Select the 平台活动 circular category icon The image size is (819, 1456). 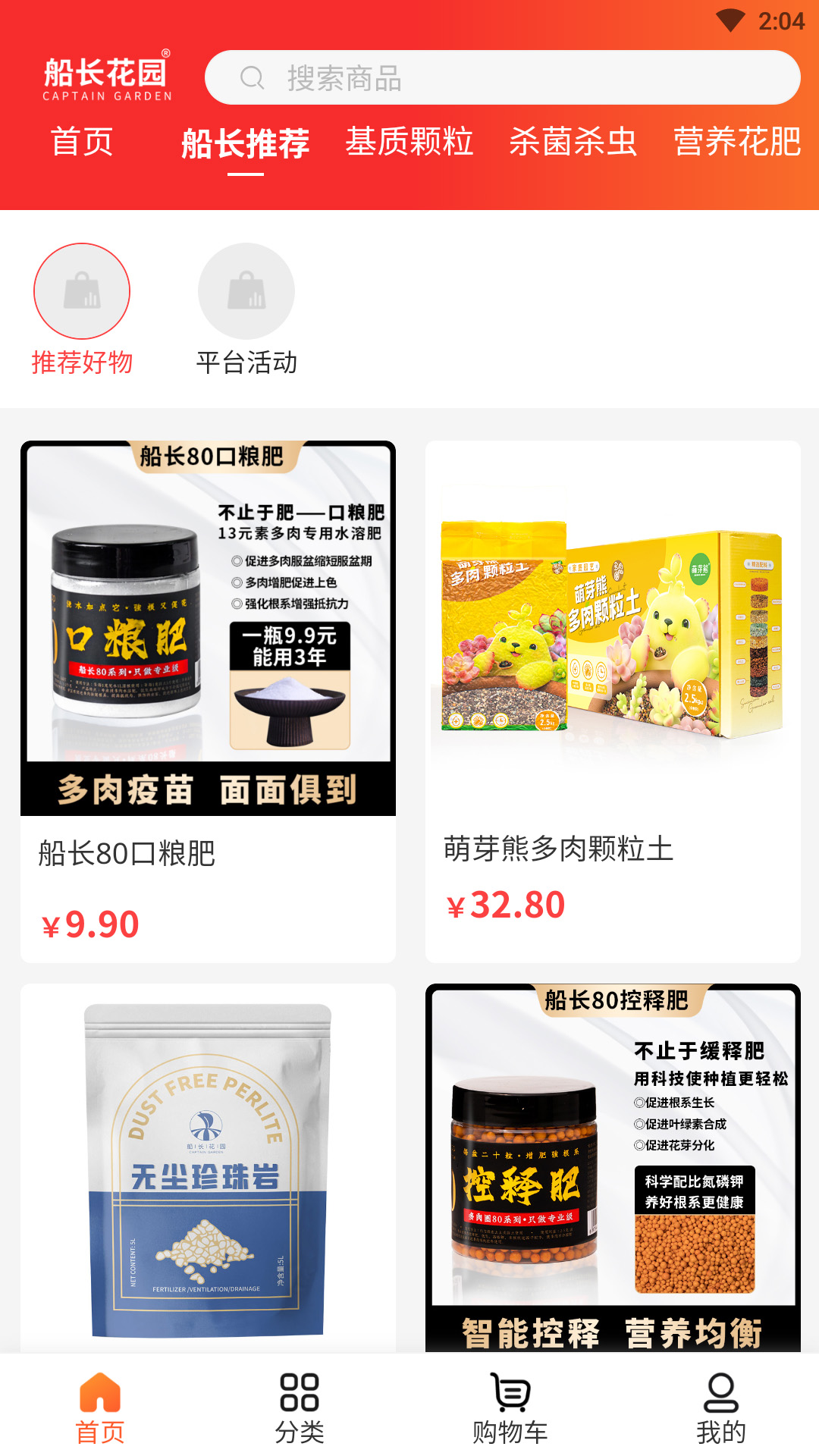[x=246, y=291]
